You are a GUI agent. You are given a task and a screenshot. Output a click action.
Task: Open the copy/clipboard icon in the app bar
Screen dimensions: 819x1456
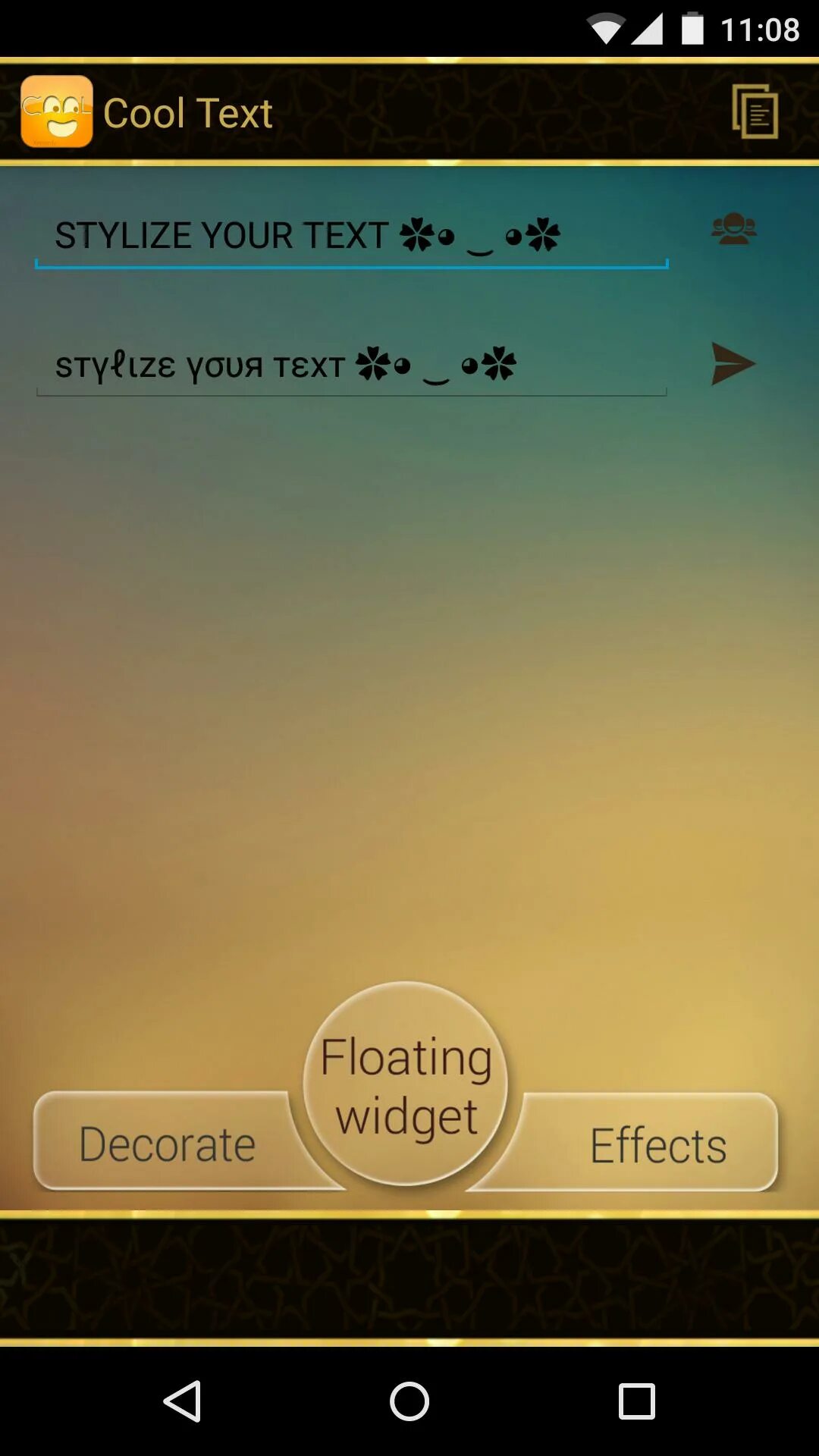tap(755, 111)
